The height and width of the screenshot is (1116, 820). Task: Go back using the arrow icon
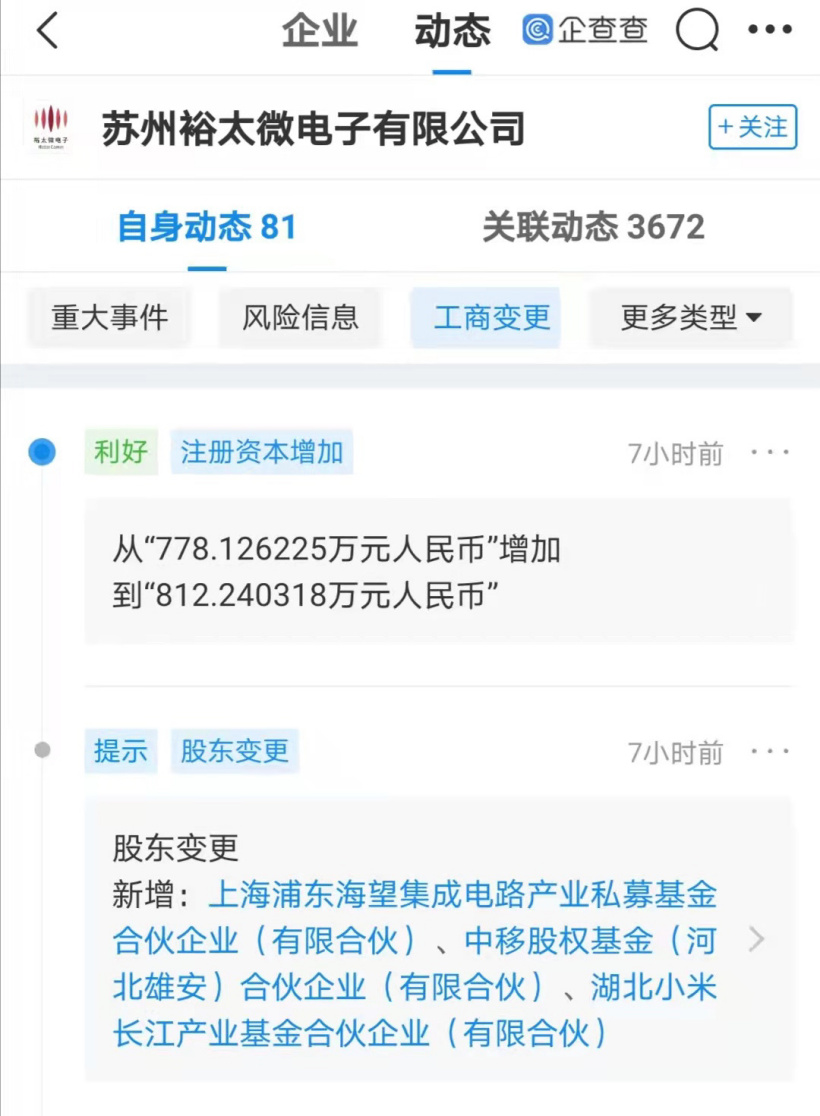point(47,31)
